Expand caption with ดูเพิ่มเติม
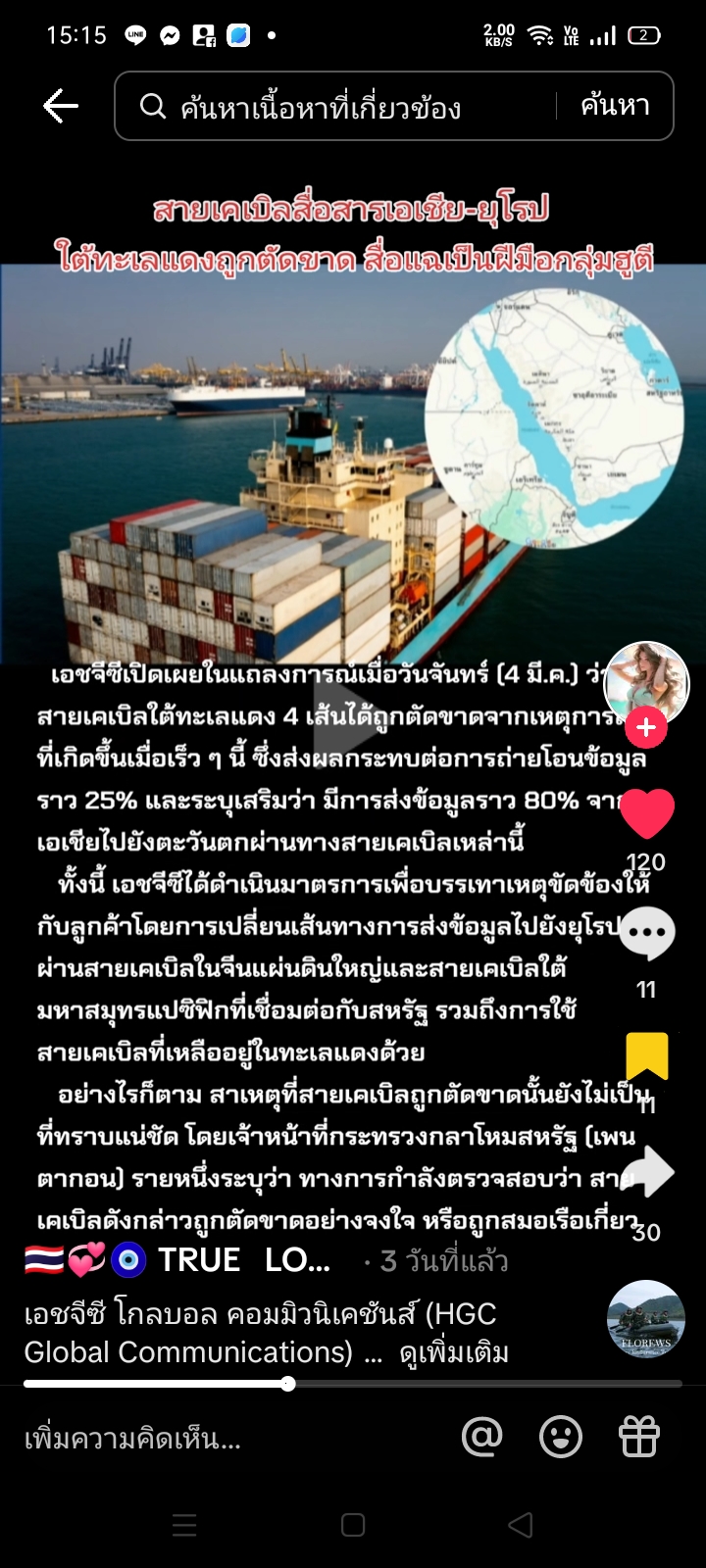The image size is (706, 1568). coord(454,1353)
